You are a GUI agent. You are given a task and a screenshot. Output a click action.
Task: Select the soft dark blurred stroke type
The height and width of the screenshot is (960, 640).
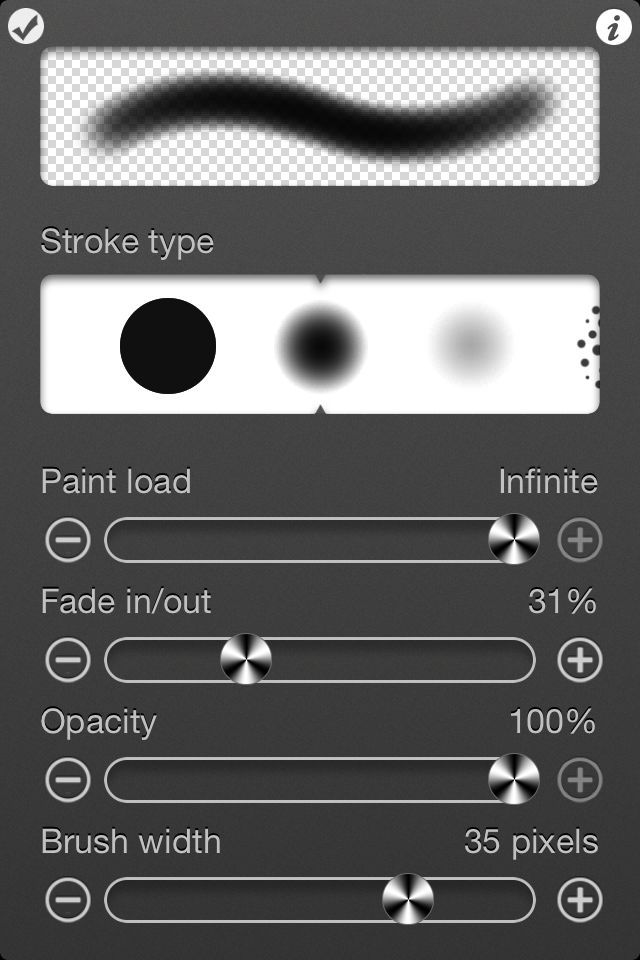[320, 346]
